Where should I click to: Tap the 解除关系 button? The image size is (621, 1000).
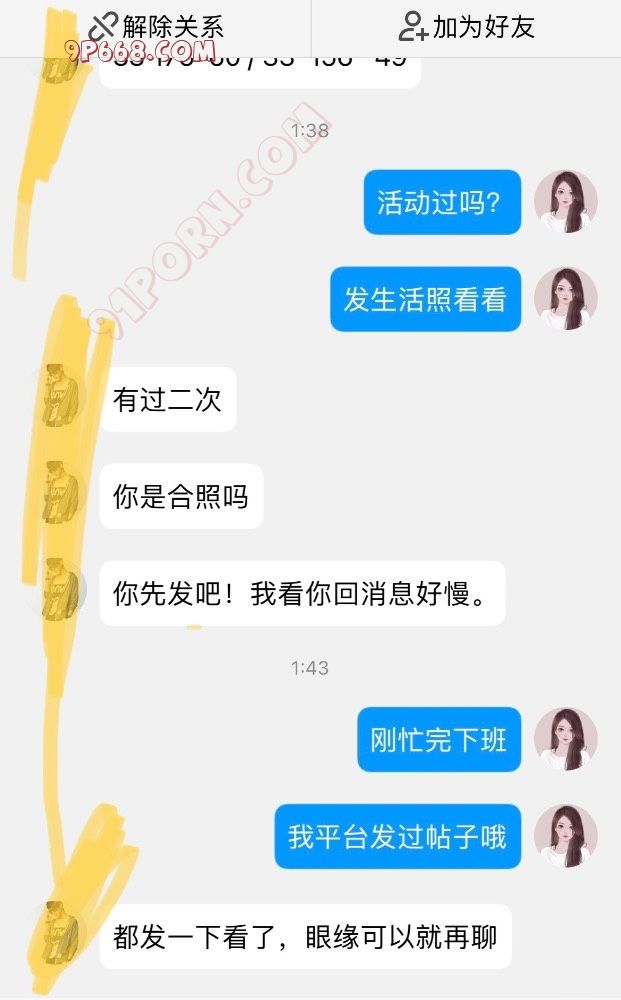[156, 27]
